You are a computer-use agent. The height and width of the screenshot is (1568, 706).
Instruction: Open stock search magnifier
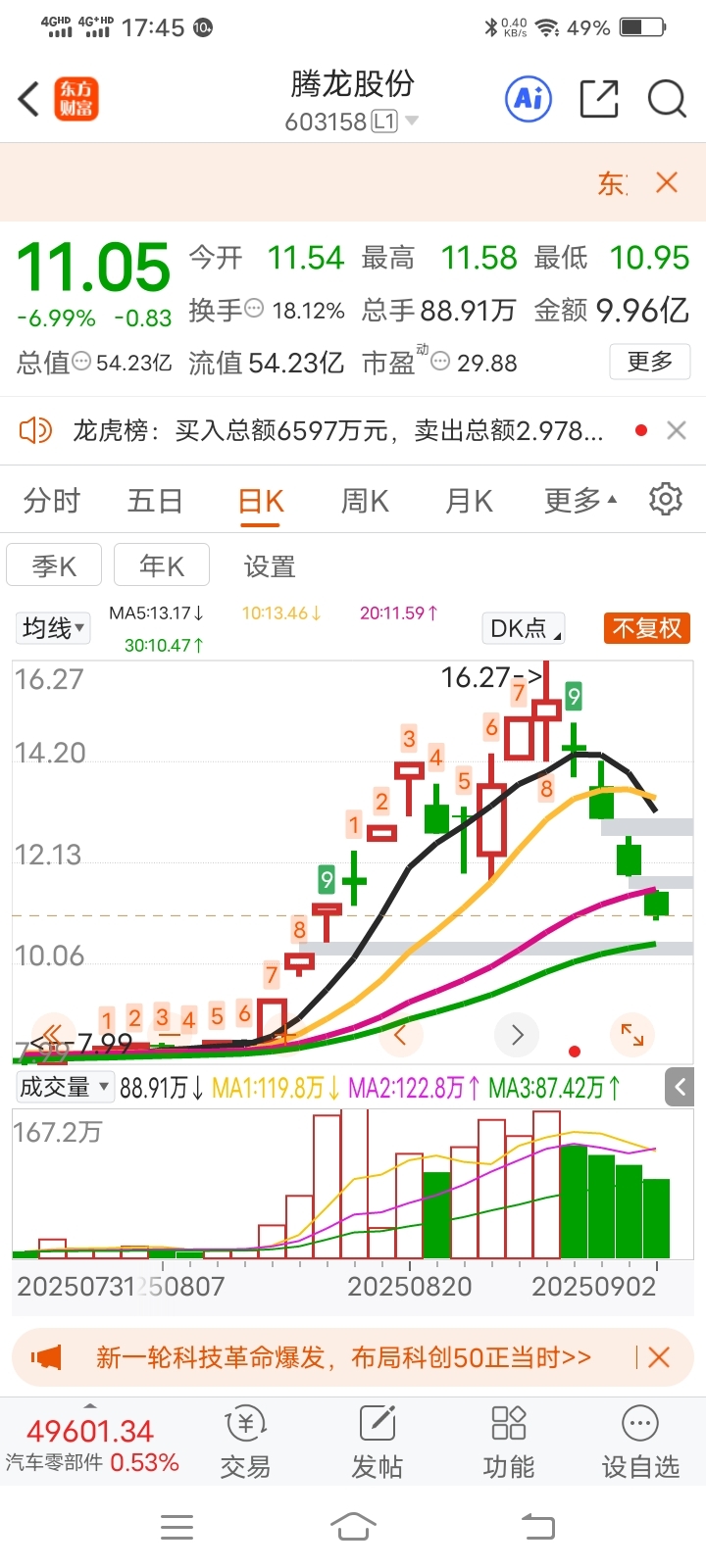(667, 99)
